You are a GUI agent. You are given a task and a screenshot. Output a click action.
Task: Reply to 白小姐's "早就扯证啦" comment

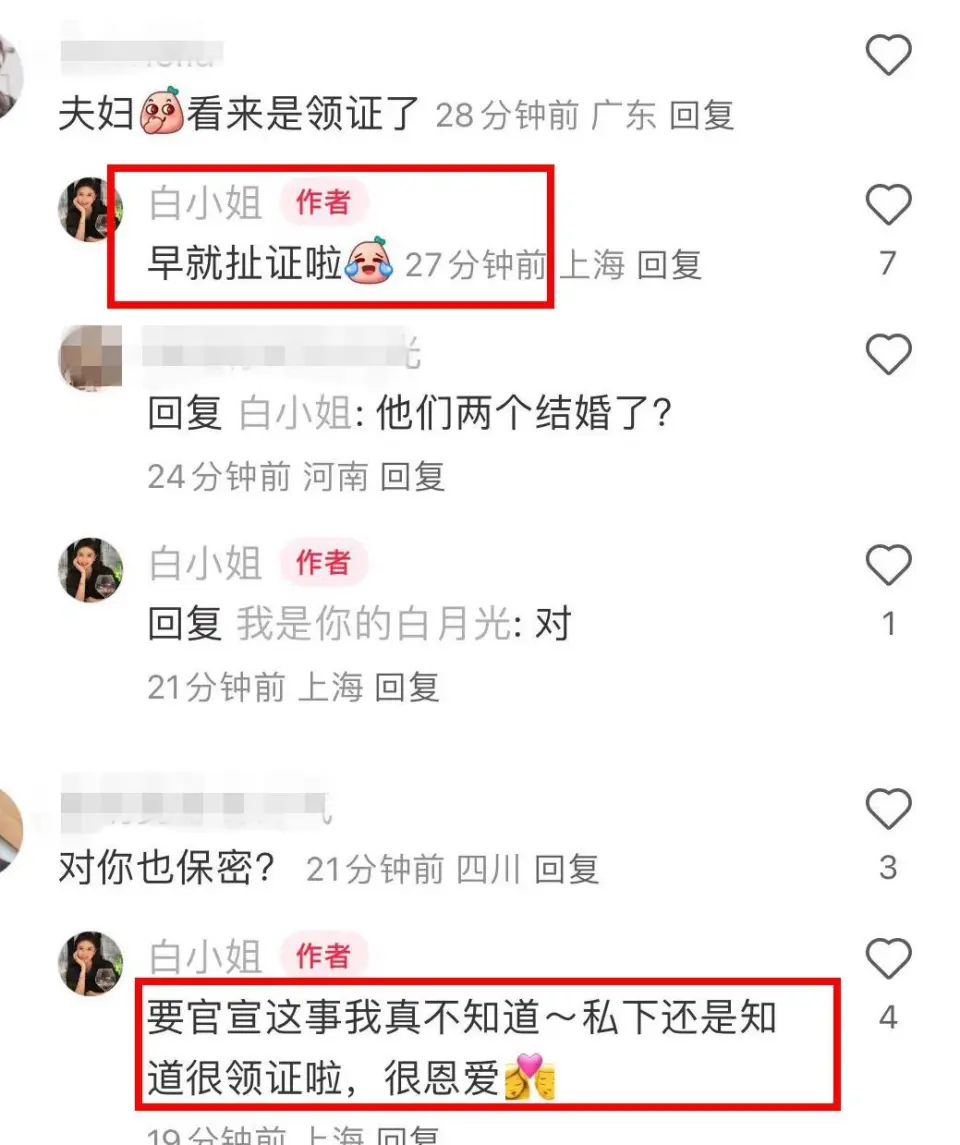point(670,265)
